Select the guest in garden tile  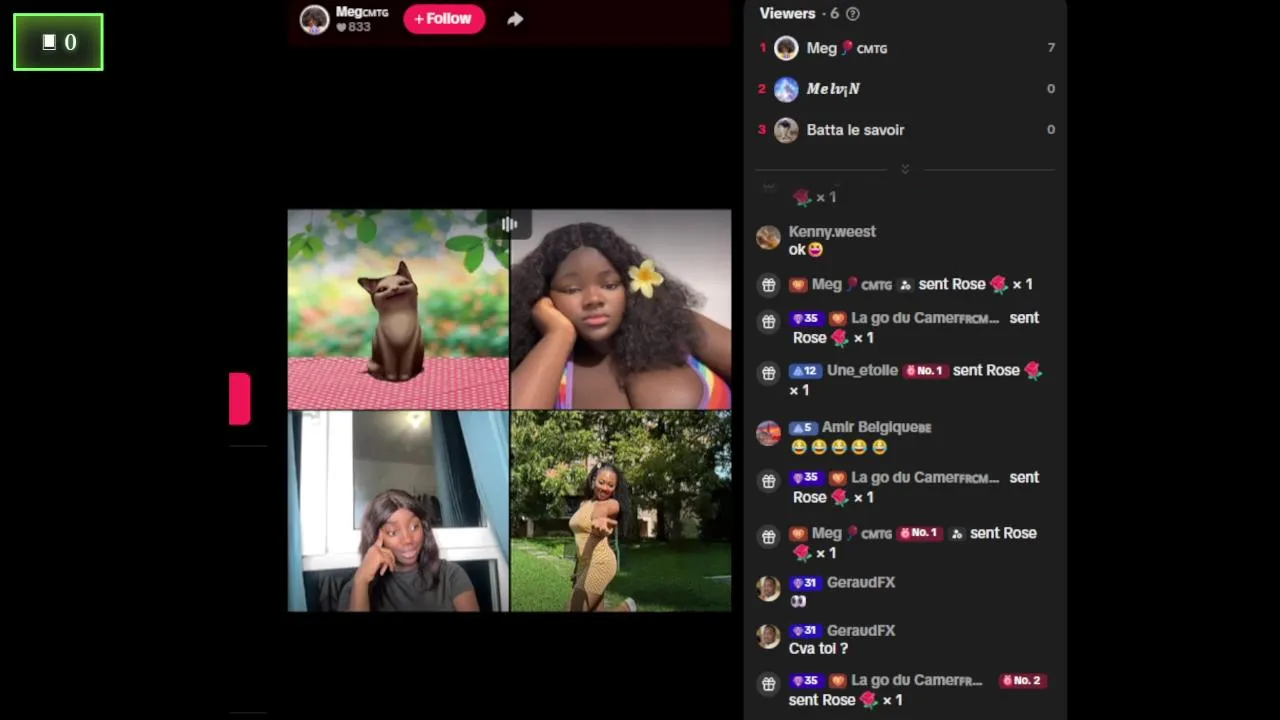[621, 511]
